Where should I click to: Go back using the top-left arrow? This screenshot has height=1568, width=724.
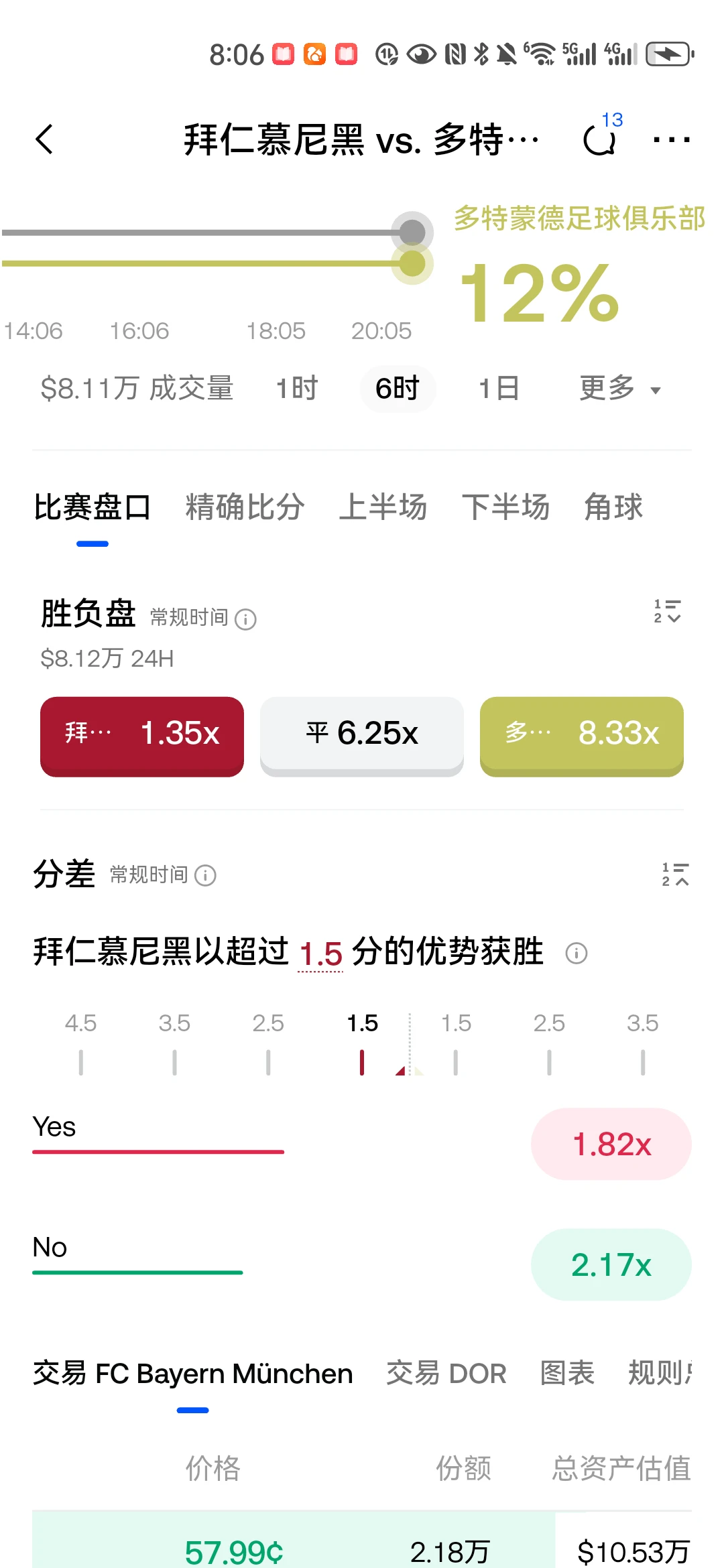coord(44,139)
